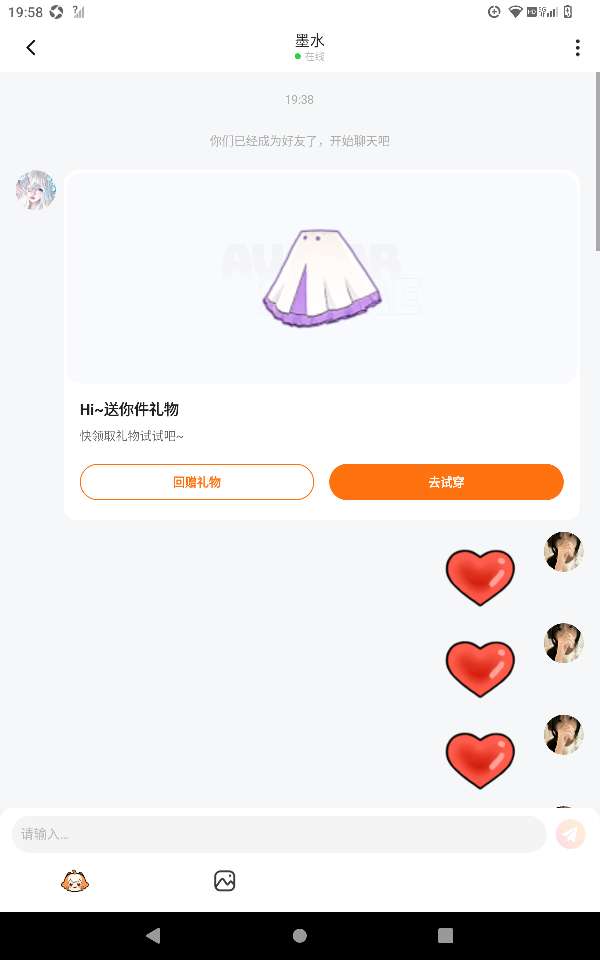The width and height of the screenshot is (600, 960).
Task: Attach a picture from gallery
Action: click(224, 881)
